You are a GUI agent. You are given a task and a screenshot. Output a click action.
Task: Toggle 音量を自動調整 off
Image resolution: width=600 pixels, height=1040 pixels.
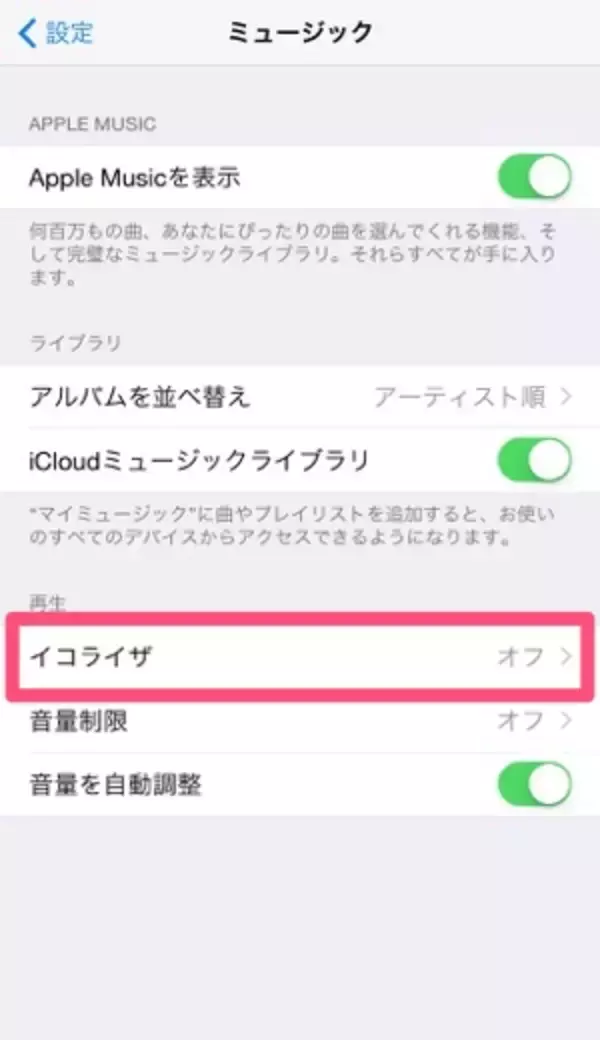point(534,784)
